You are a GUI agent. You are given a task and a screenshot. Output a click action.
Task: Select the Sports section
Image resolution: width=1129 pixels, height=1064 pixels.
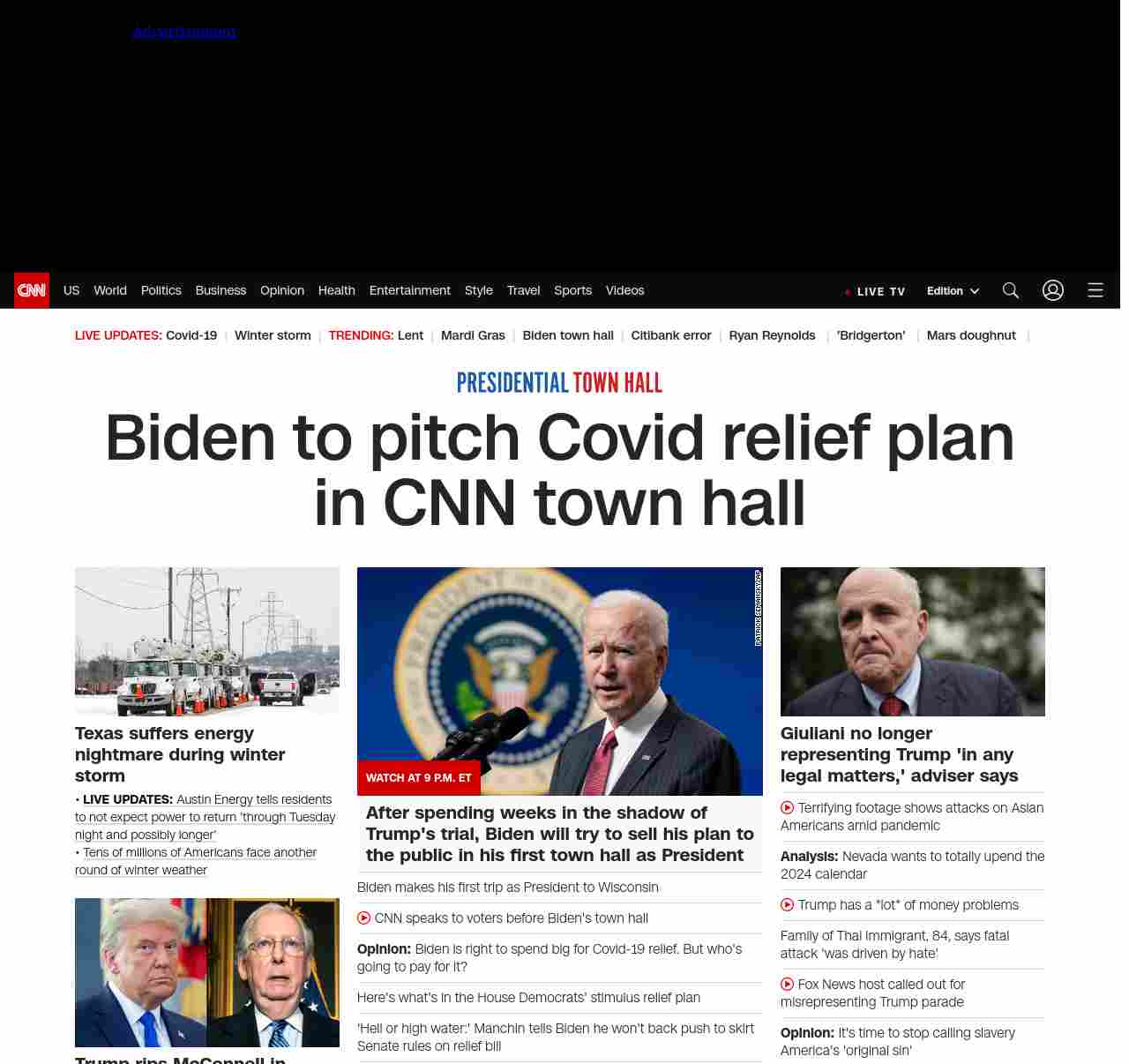point(572,290)
